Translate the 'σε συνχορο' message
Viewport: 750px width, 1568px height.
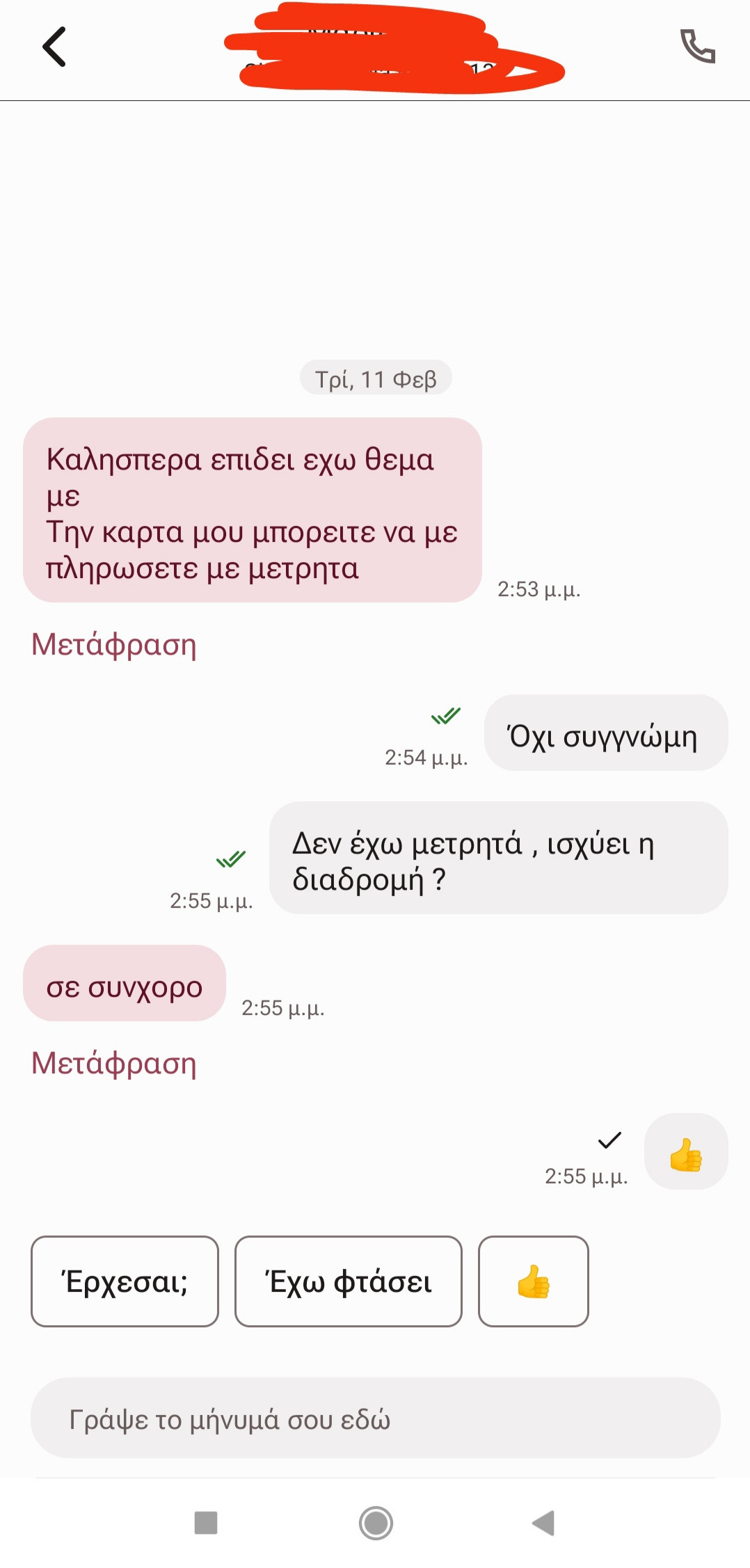tap(114, 1063)
